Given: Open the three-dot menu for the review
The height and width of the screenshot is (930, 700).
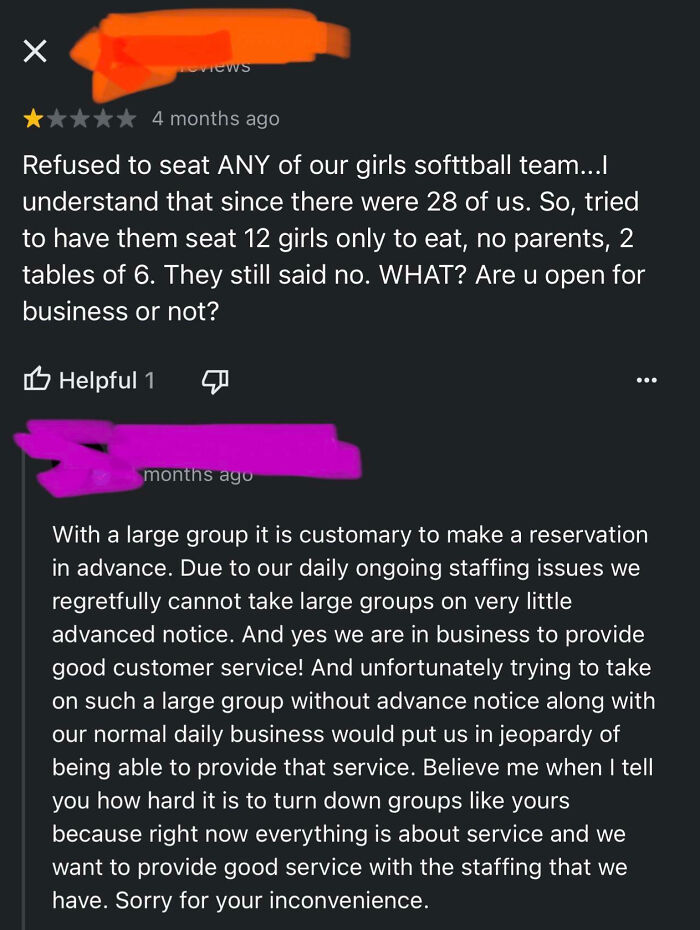Looking at the screenshot, I should 646,380.
